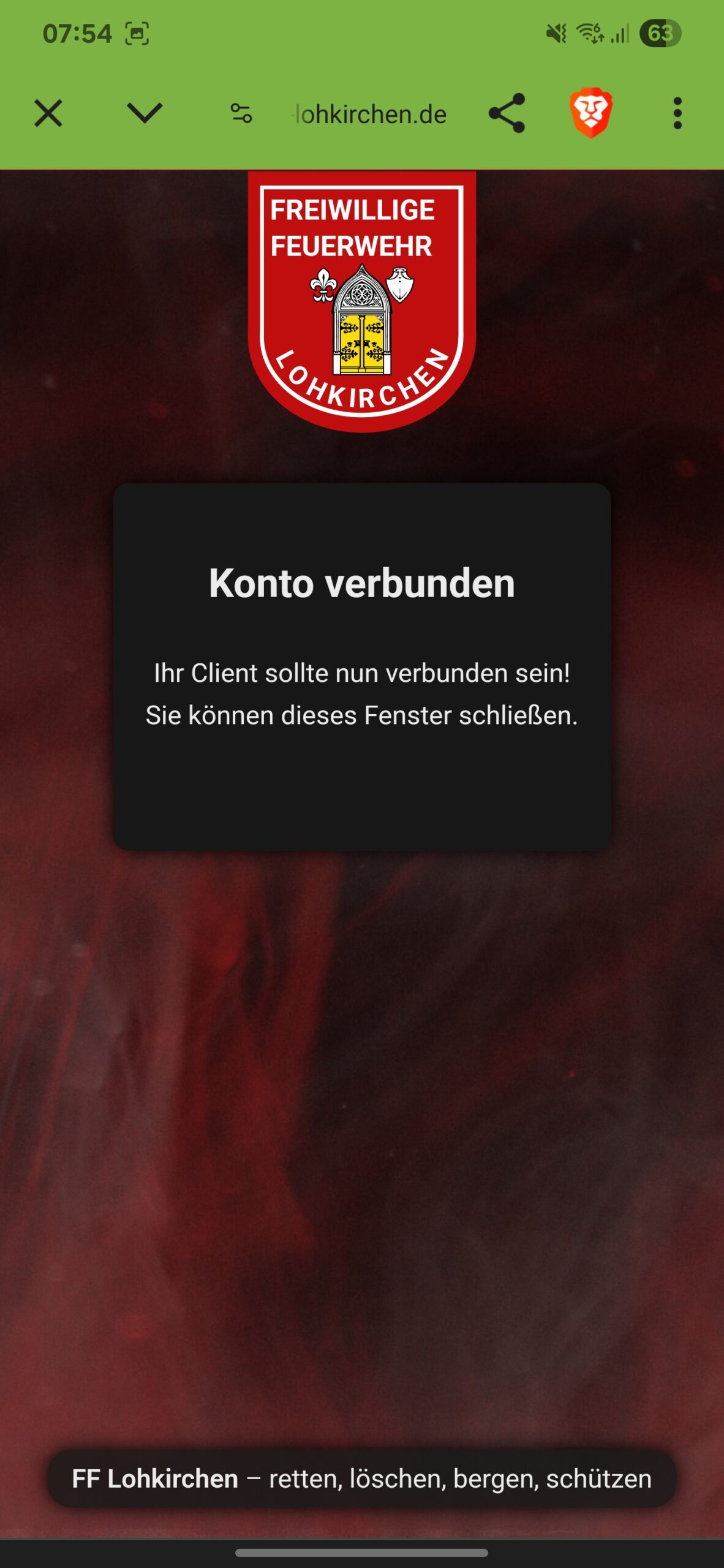Minimize the tab with the down chevron
Screen dimensions: 724x1568
pyautogui.click(x=145, y=113)
